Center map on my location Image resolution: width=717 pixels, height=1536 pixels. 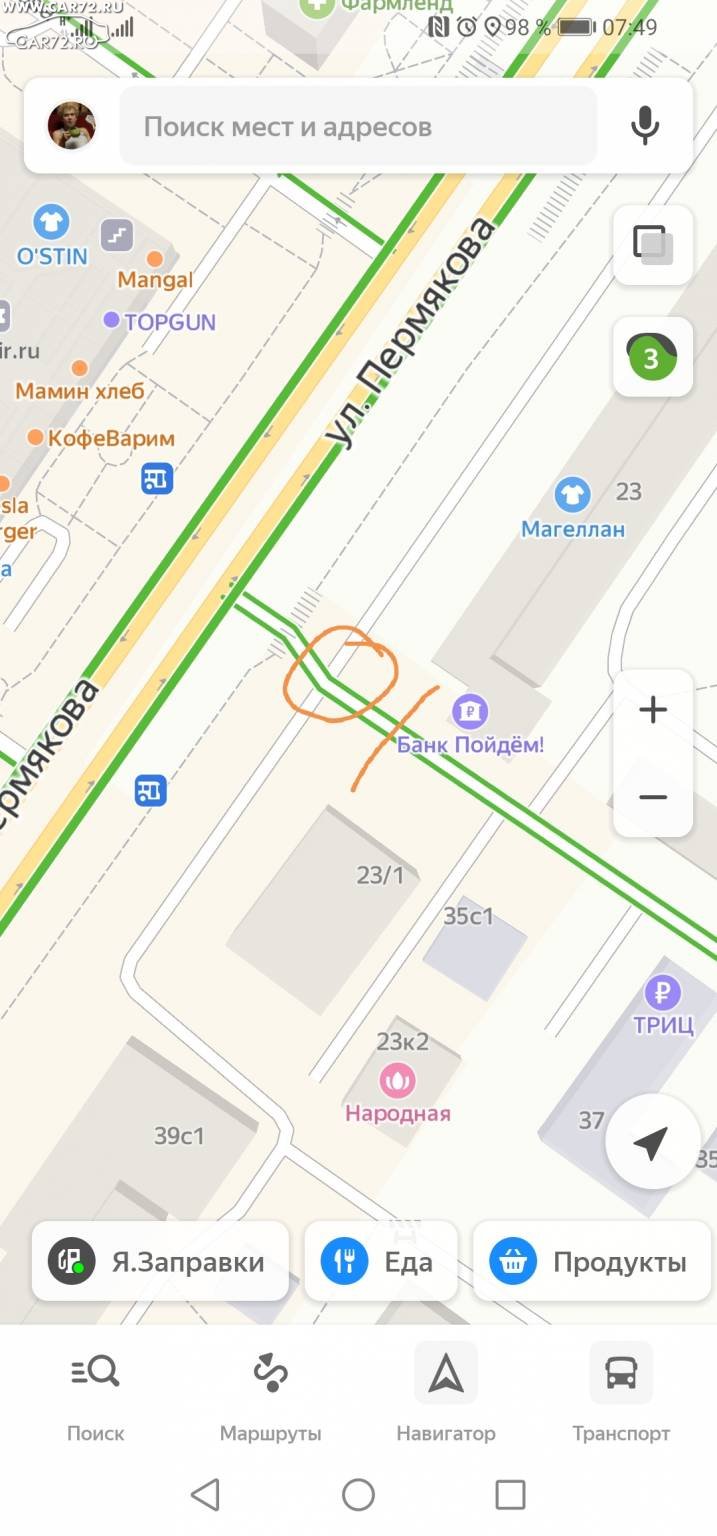tap(653, 1141)
